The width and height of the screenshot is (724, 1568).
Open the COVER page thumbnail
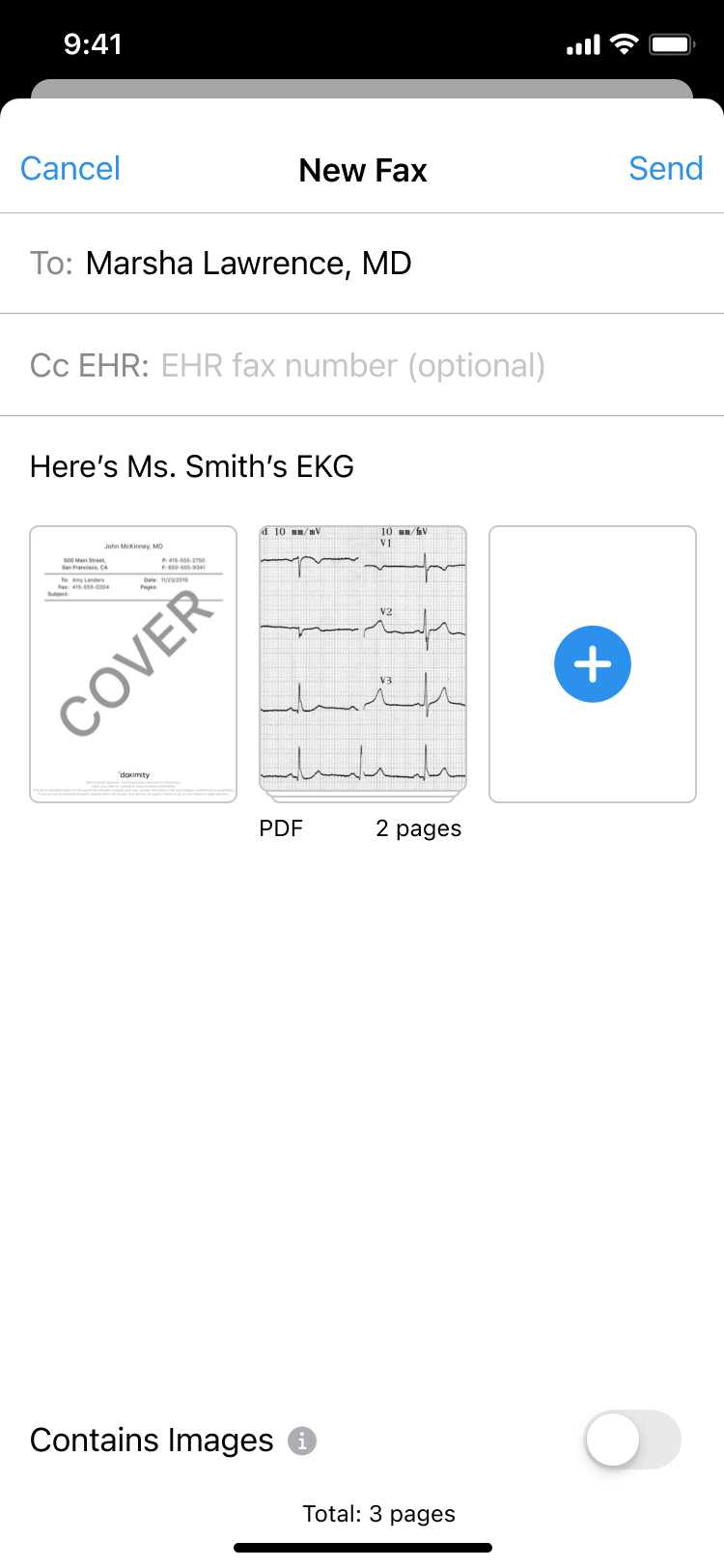pyautogui.click(x=133, y=664)
